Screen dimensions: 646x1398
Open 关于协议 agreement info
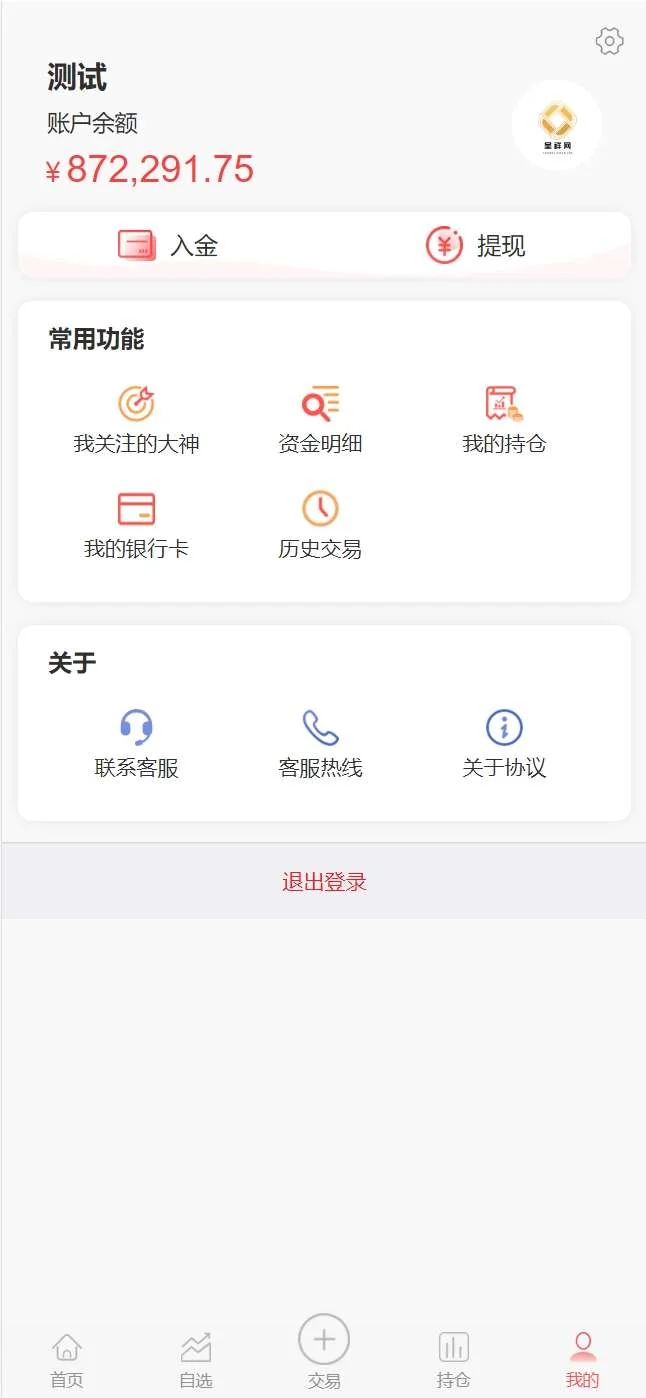504,744
